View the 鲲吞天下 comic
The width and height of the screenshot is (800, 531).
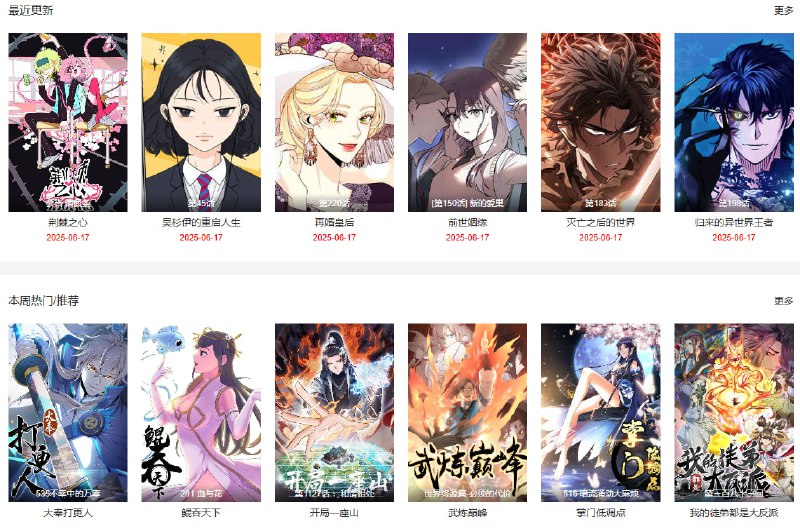pyautogui.click(x=201, y=412)
